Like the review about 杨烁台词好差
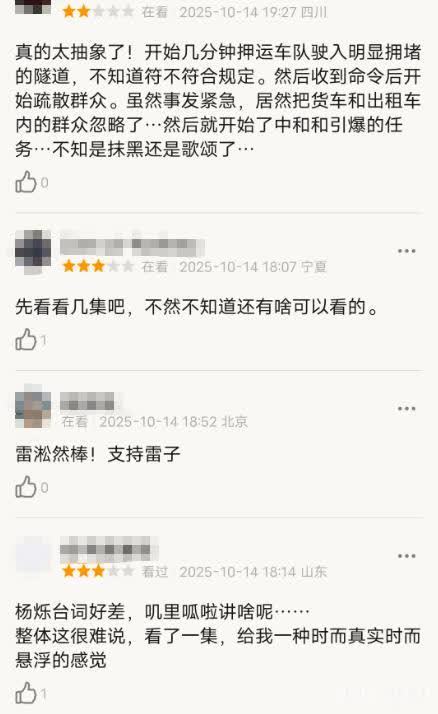The image size is (438, 714). coord(26,693)
